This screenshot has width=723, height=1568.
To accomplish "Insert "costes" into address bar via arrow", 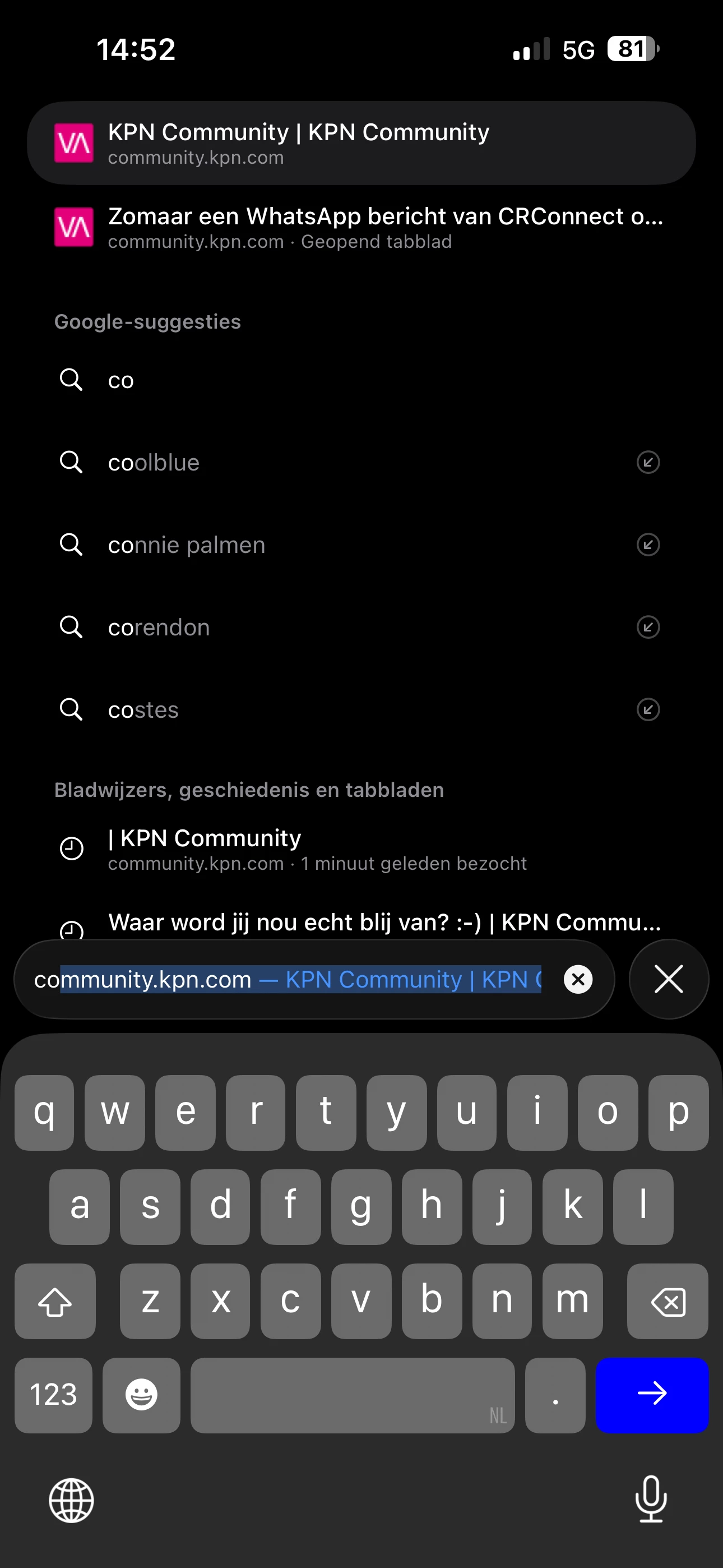I will point(647,710).
